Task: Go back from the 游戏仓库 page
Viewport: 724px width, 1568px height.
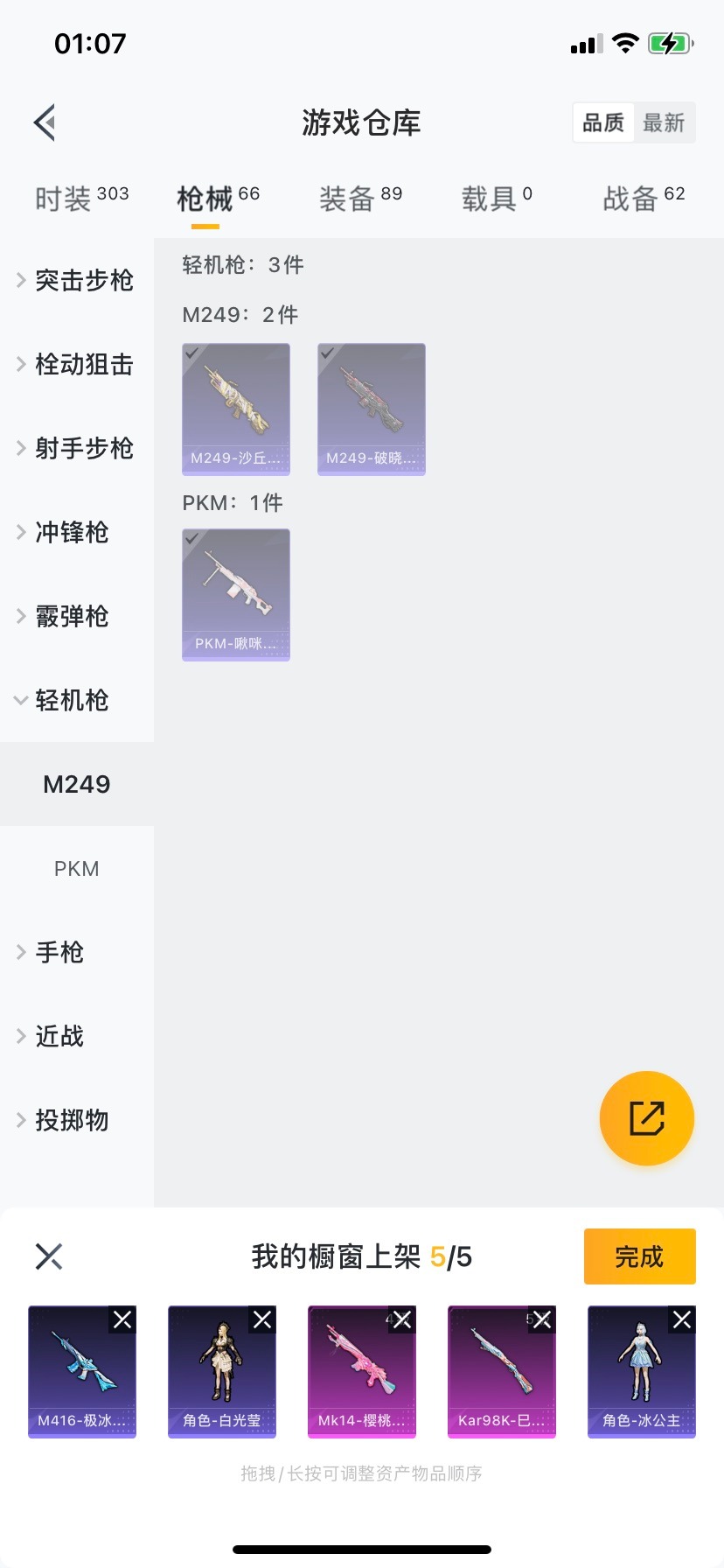Action: (45, 122)
